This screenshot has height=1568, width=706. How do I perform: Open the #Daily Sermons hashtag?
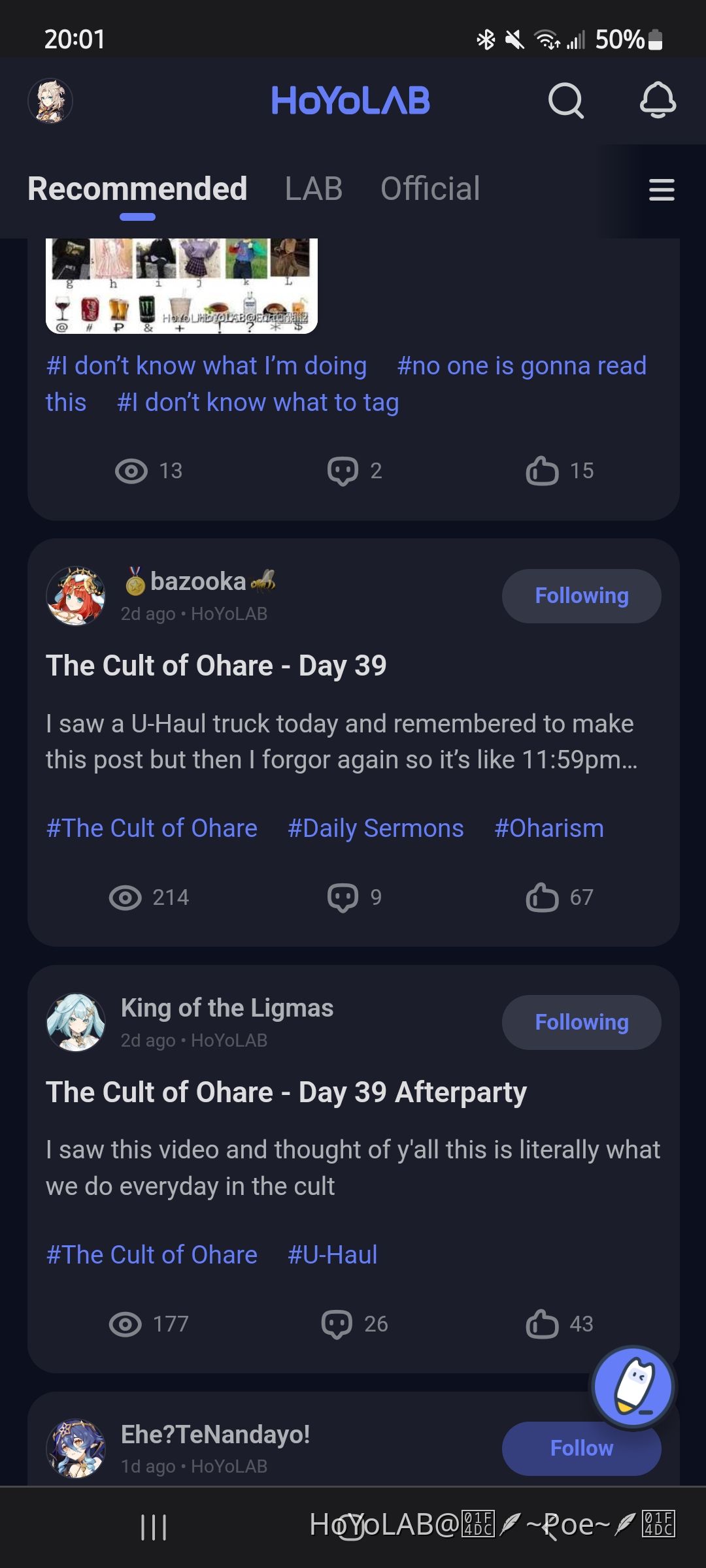[x=375, y=828]
